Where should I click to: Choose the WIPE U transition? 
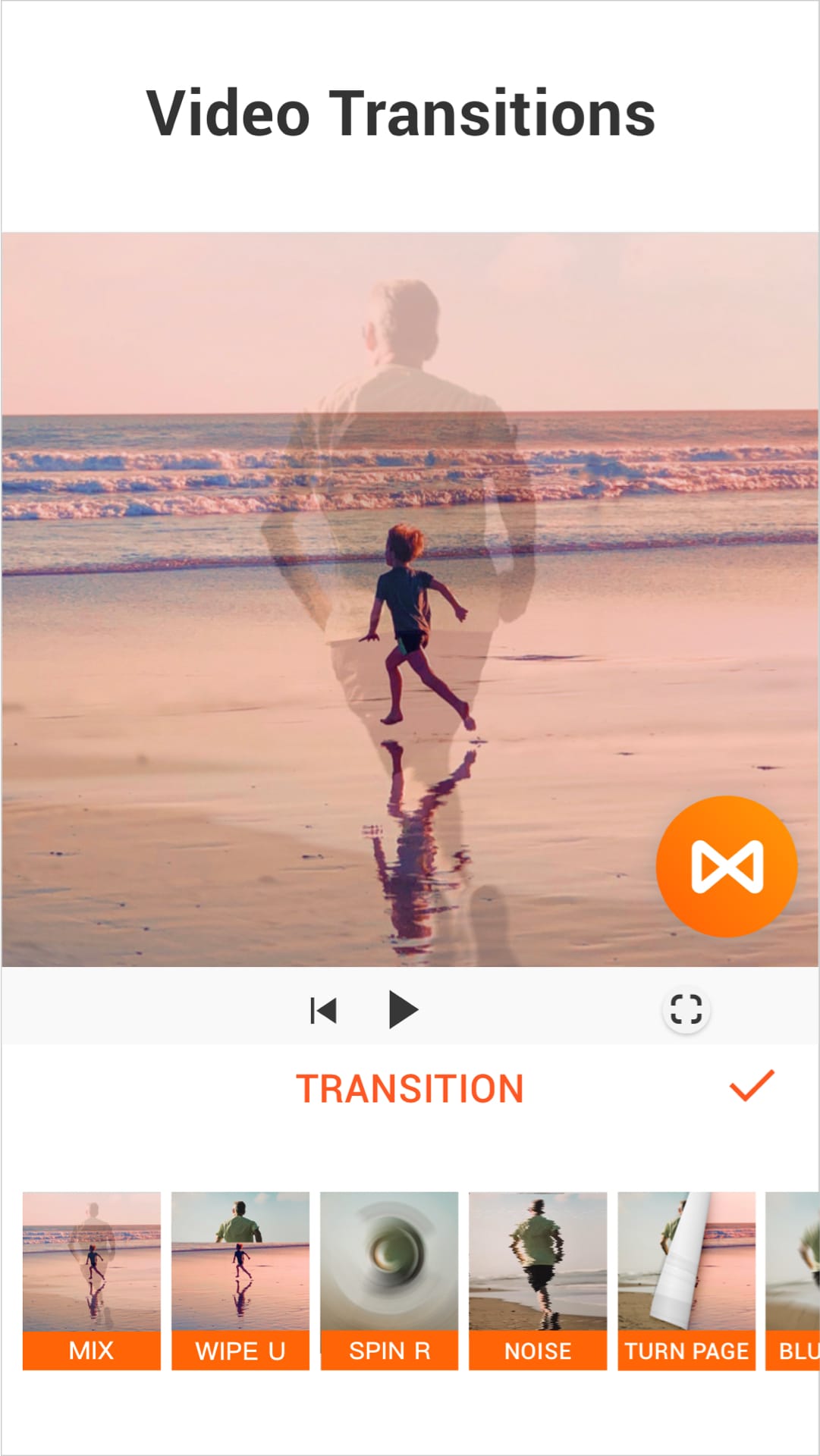point(240,1280)
